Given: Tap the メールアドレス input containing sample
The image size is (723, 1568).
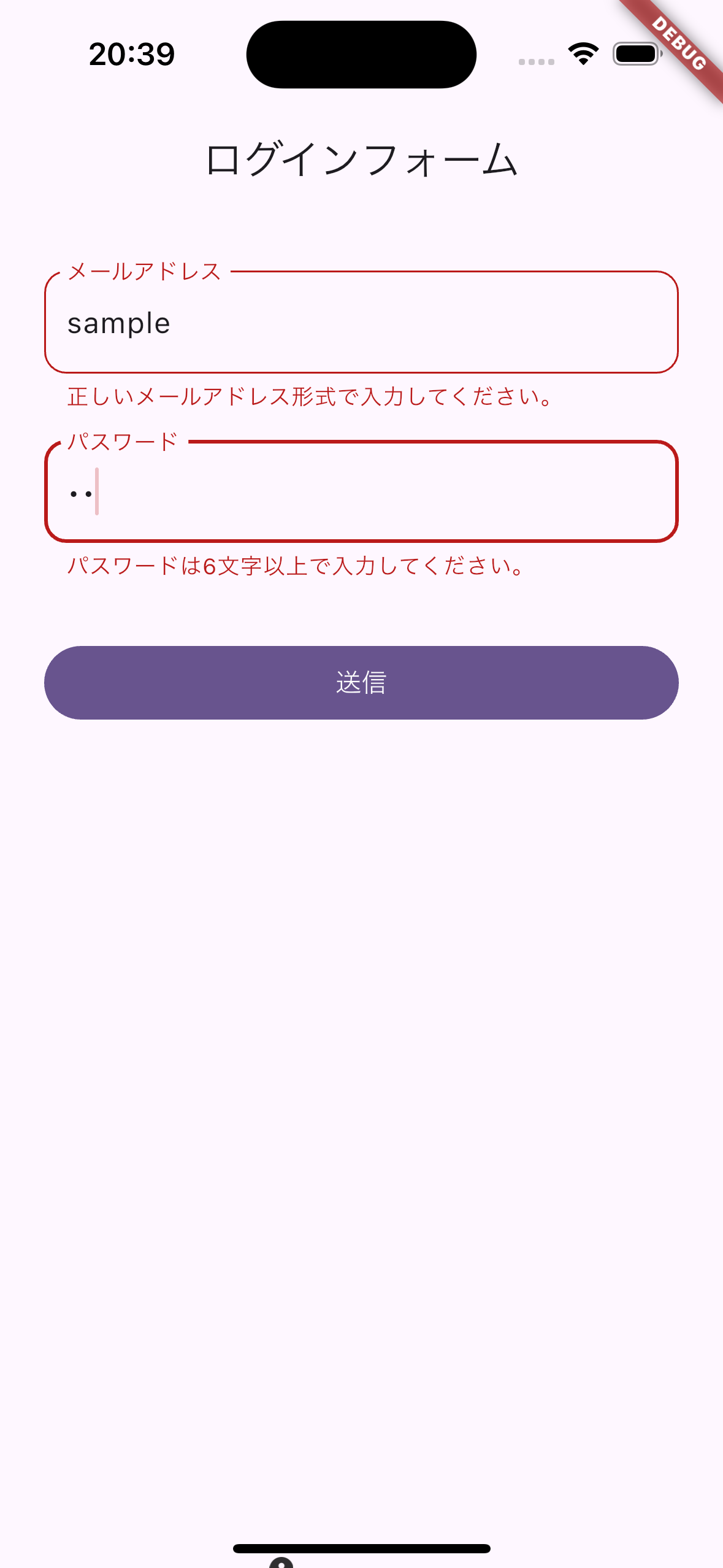Looking at the screenshot, I should (361, 322).
